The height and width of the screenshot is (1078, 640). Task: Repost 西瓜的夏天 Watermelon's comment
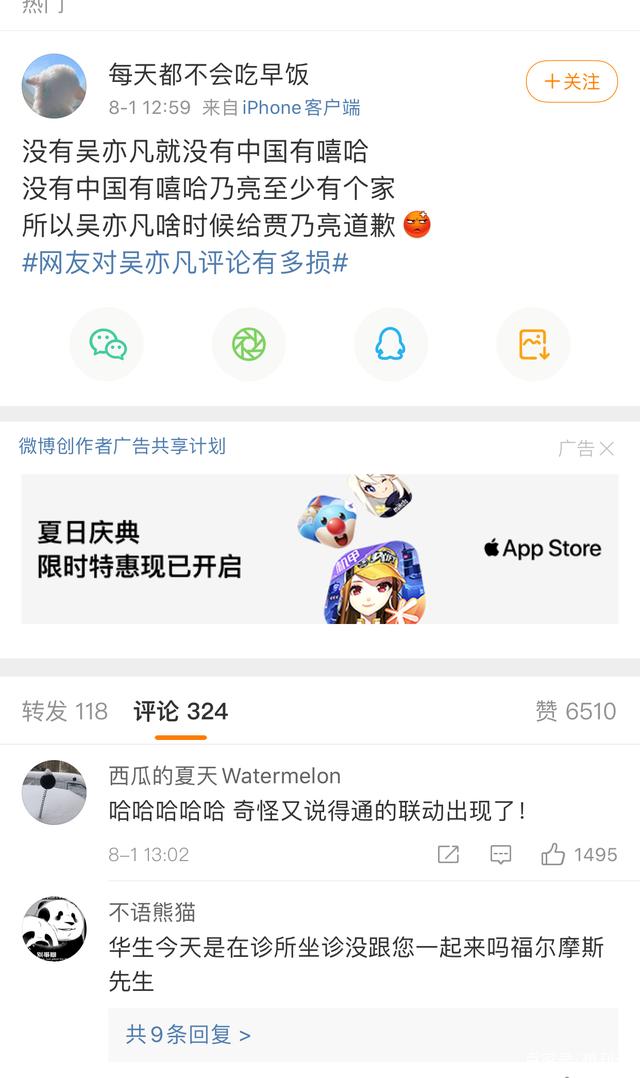tap(448, 854)
